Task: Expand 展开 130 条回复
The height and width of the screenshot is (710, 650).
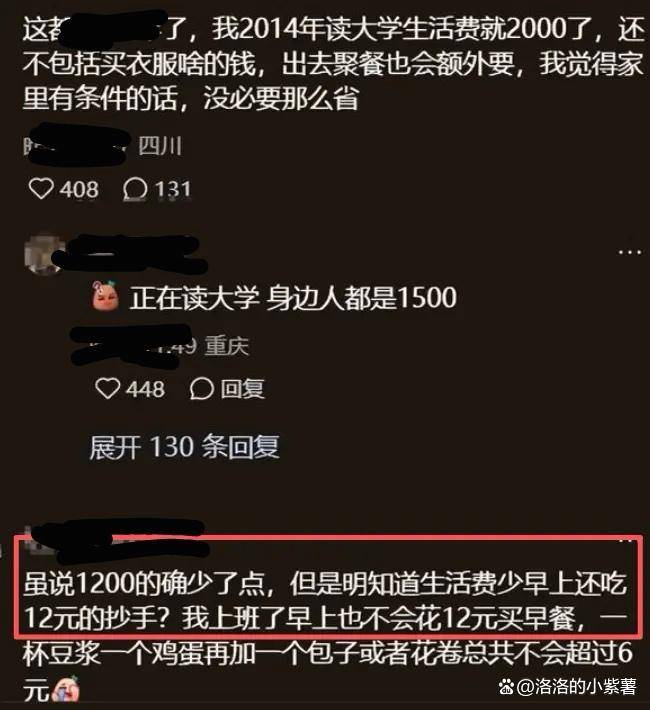Action: 184,447
